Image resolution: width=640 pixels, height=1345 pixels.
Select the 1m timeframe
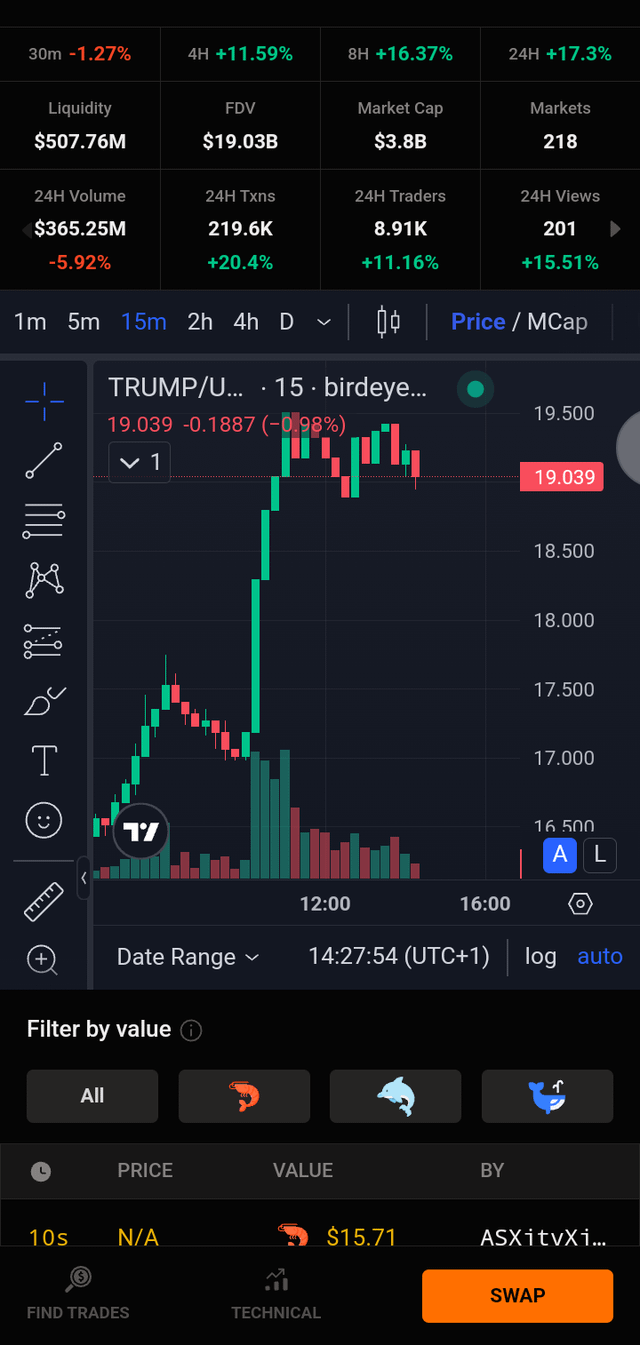click(x=30, y=322)
